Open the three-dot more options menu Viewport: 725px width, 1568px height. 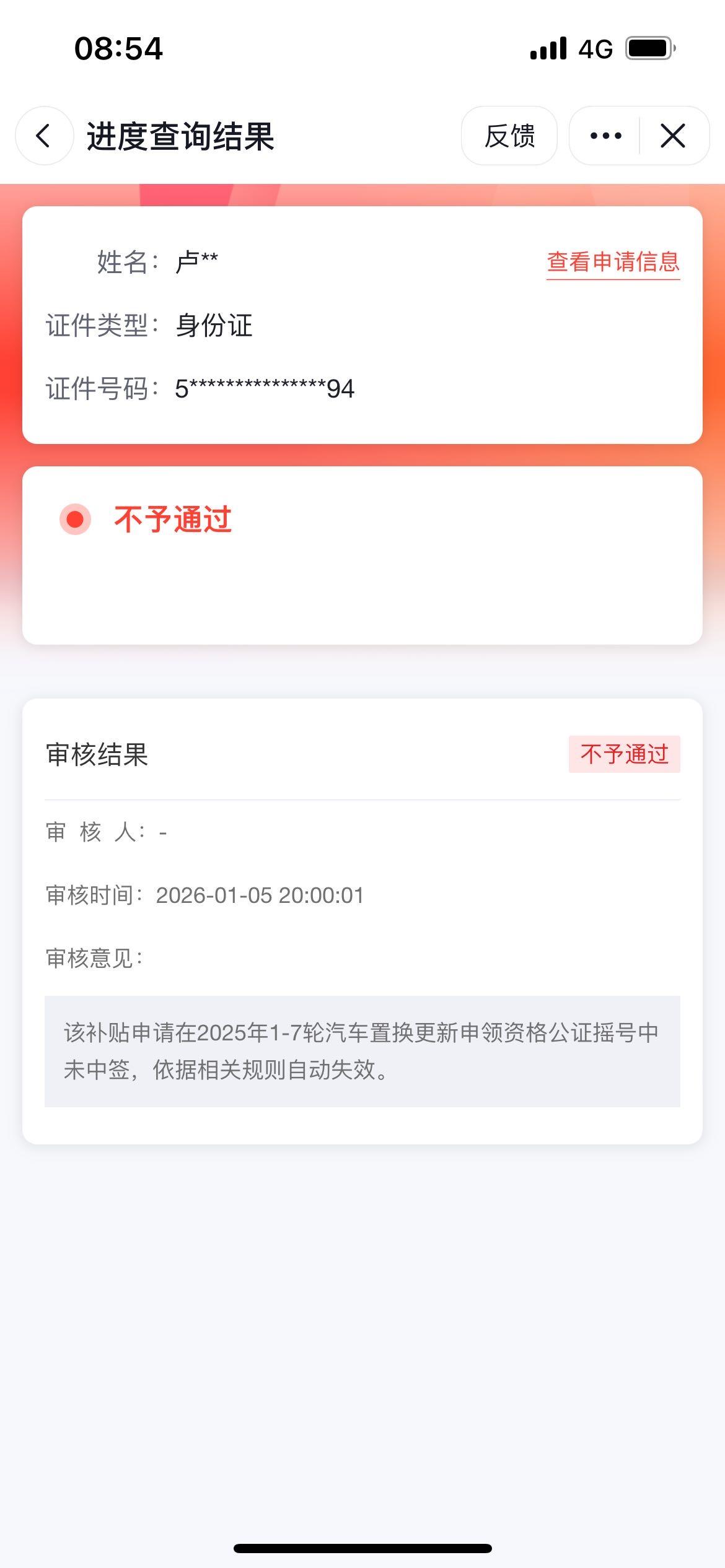click(605, 136)
